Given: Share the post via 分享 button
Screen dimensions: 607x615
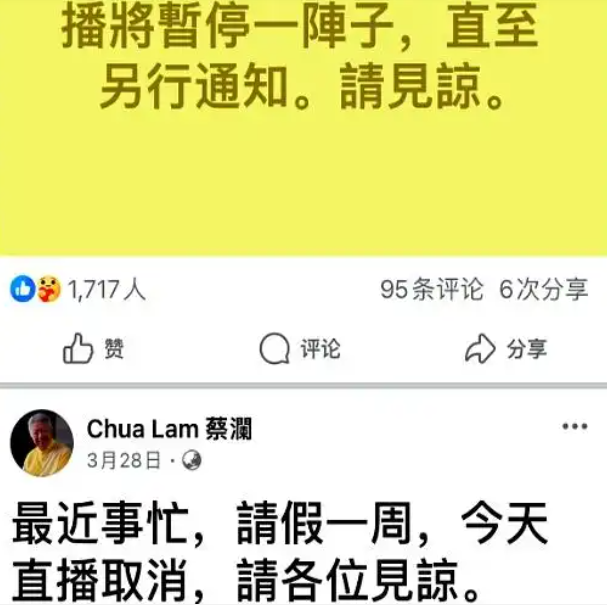Looking at the screenshot, I should point(506,348).
